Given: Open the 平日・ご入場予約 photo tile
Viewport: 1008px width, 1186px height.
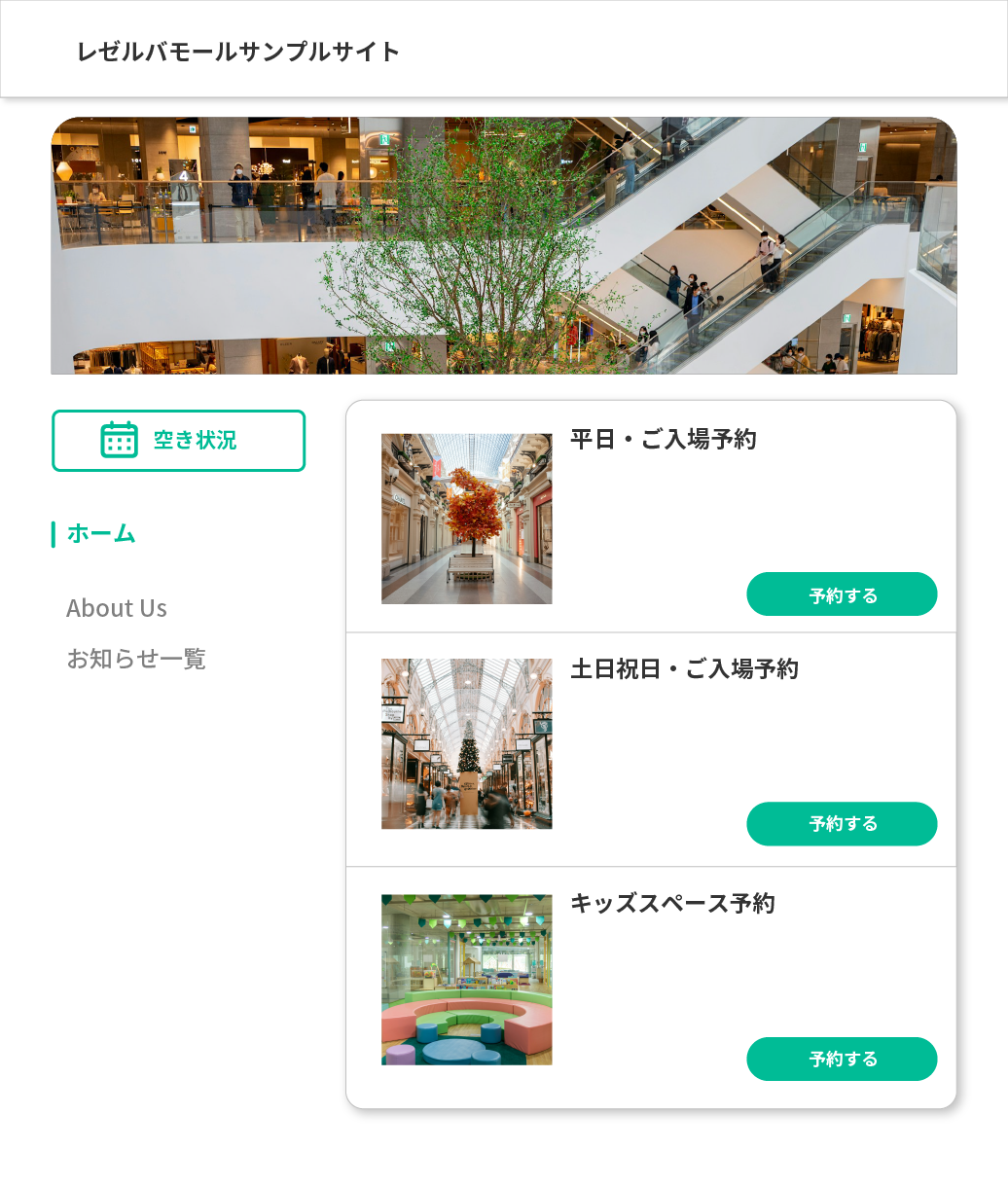Looking at the screenshot, I should 467,519.
